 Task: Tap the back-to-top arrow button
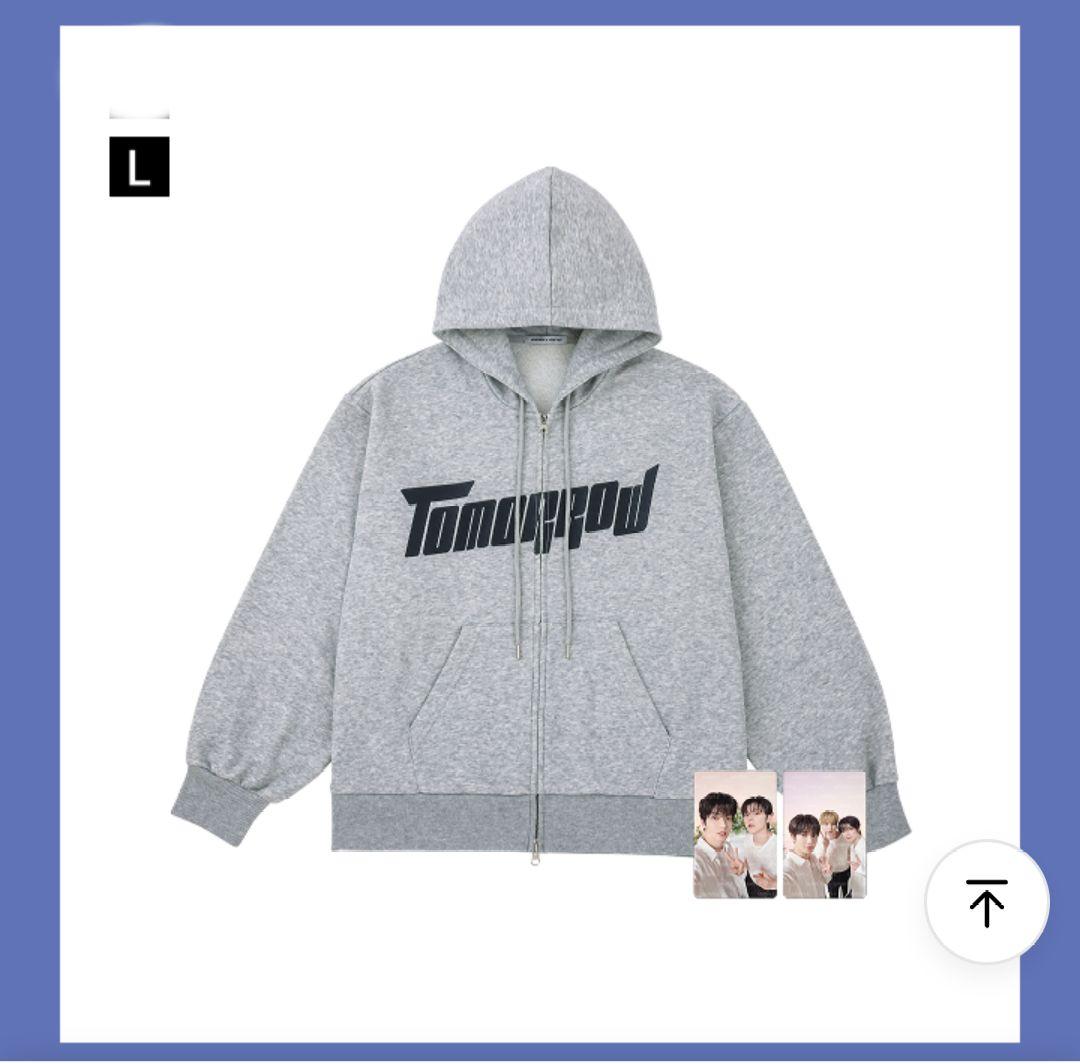(x=986, y=902)
